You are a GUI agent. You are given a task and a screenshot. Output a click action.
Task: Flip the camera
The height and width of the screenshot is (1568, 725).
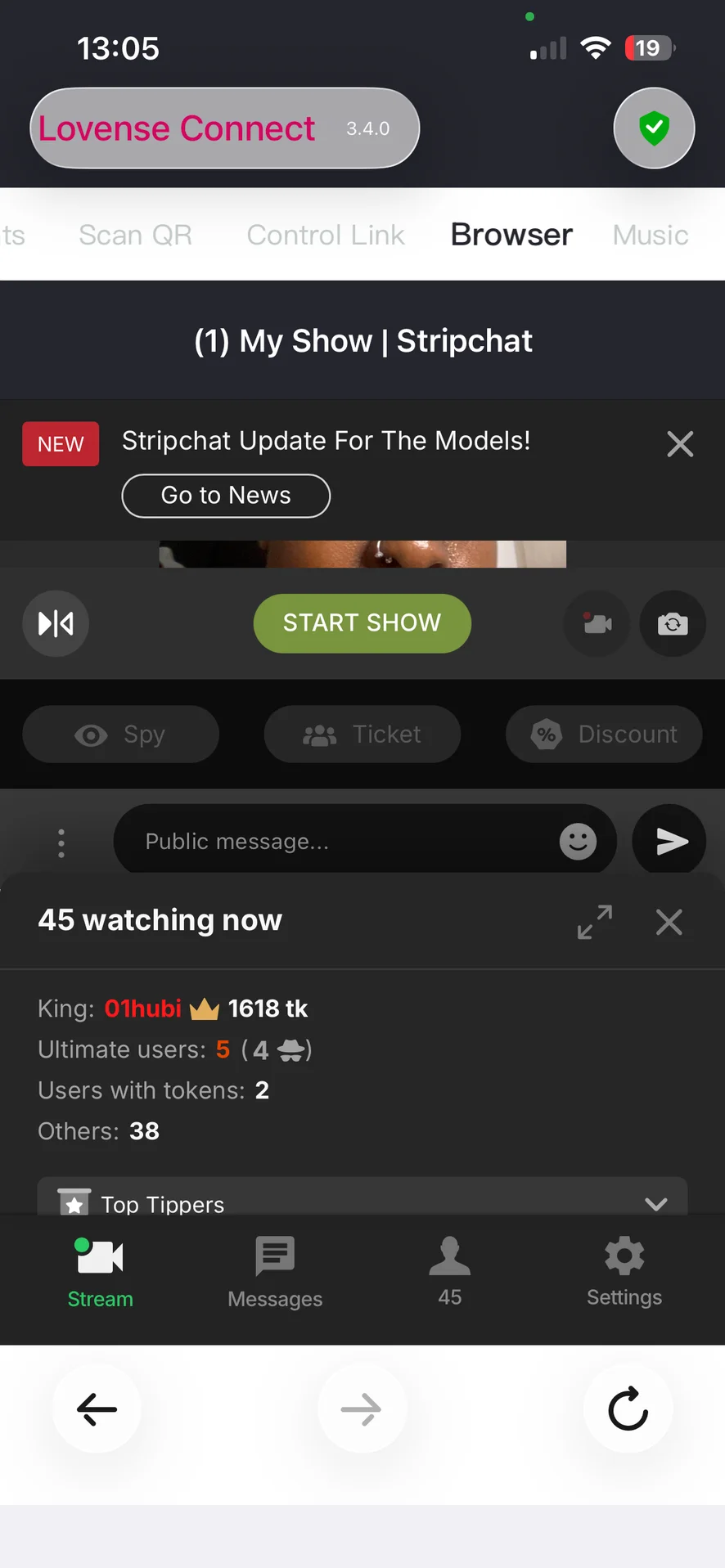click(x=673, y=624)
